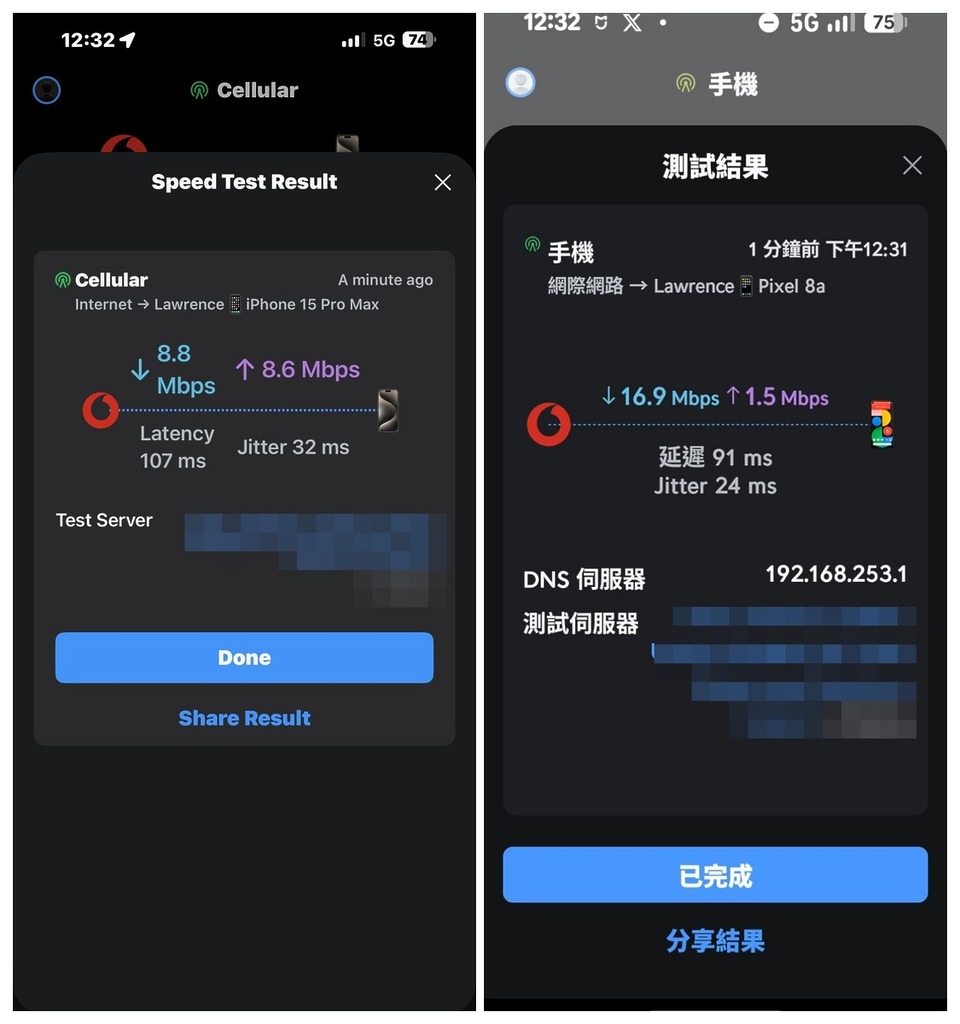960x1024 pixels.
Task: Close the Speed Test Result dialog
Action: [x=442, y=182]
